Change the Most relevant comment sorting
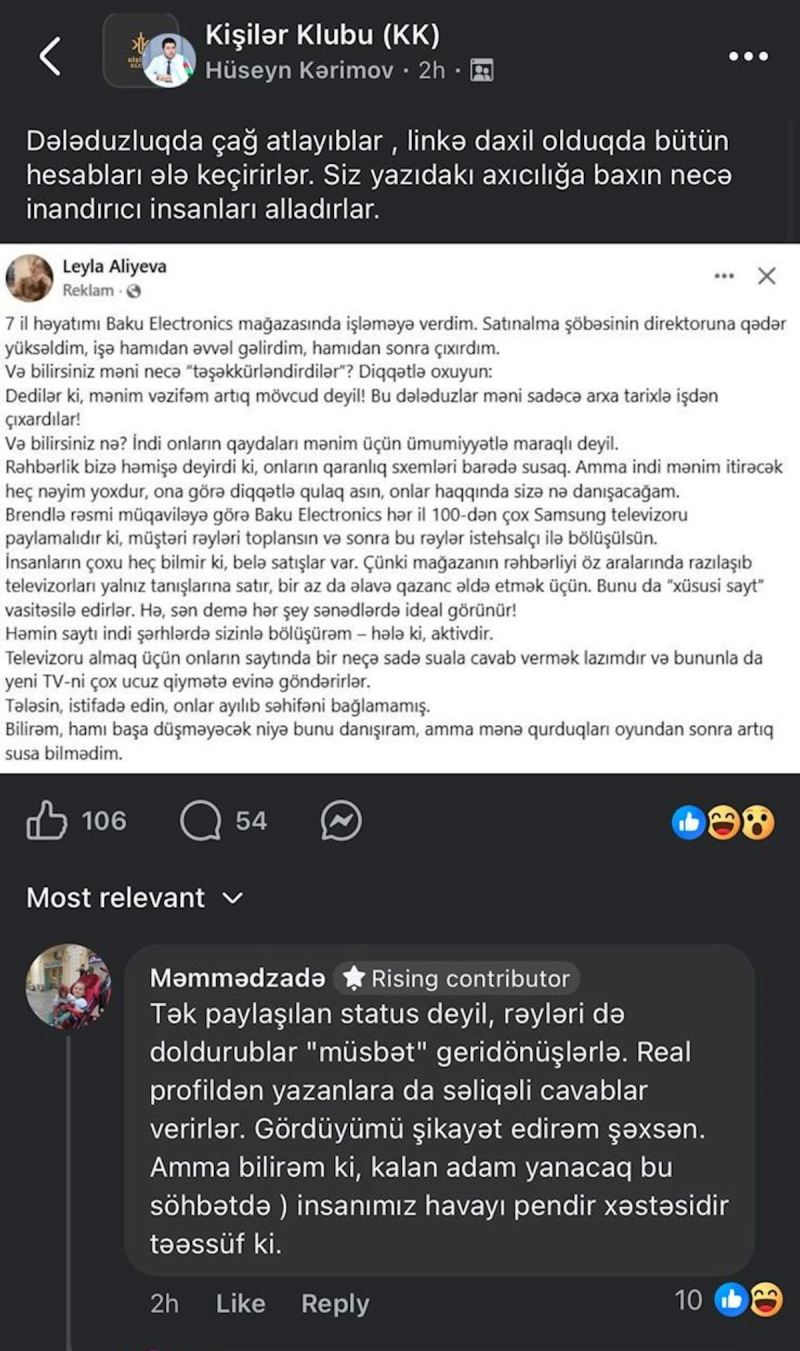The image size is (800, 1351). tap(135, 898)
